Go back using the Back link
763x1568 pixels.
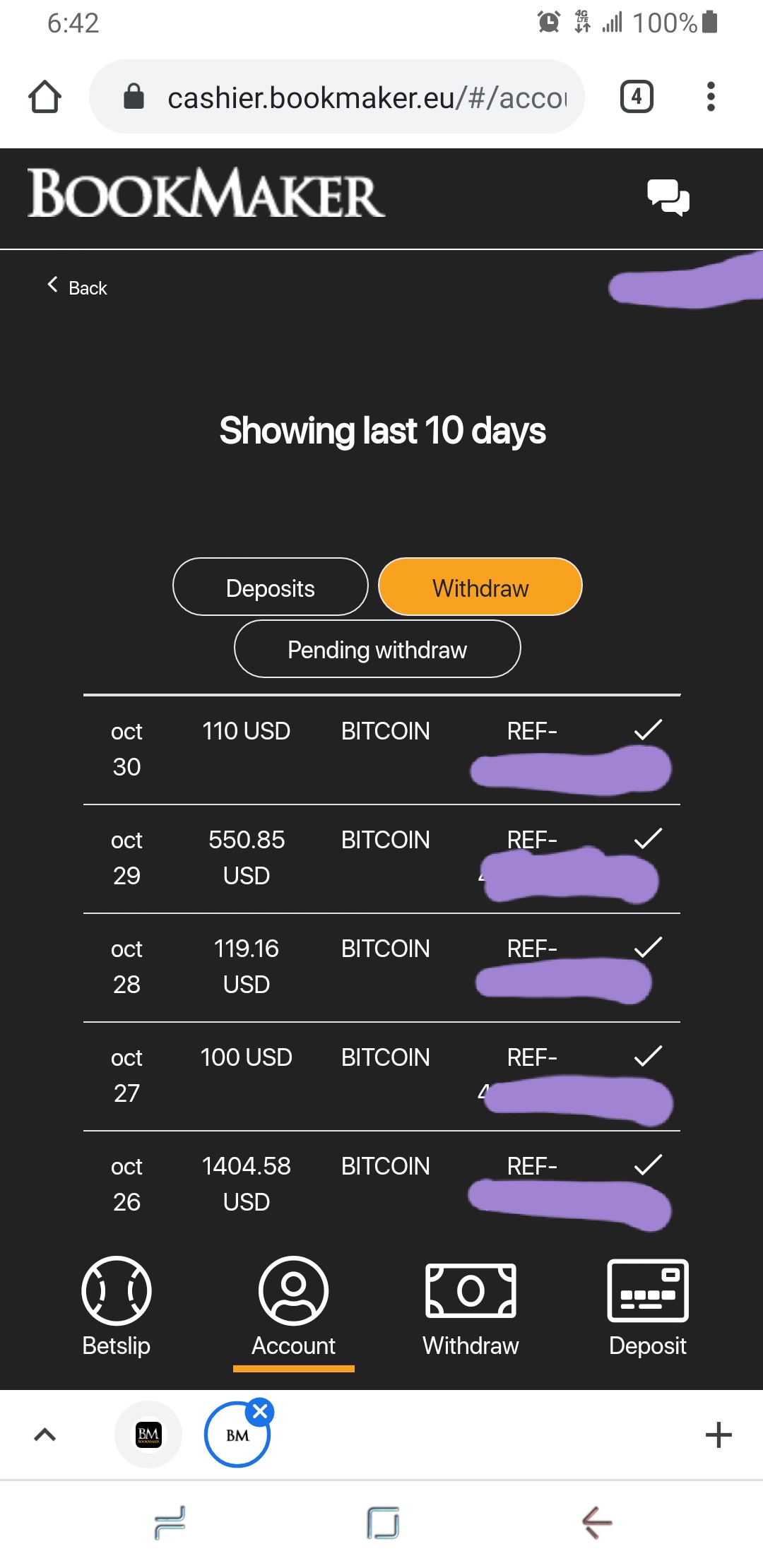[x=77, y=287]
